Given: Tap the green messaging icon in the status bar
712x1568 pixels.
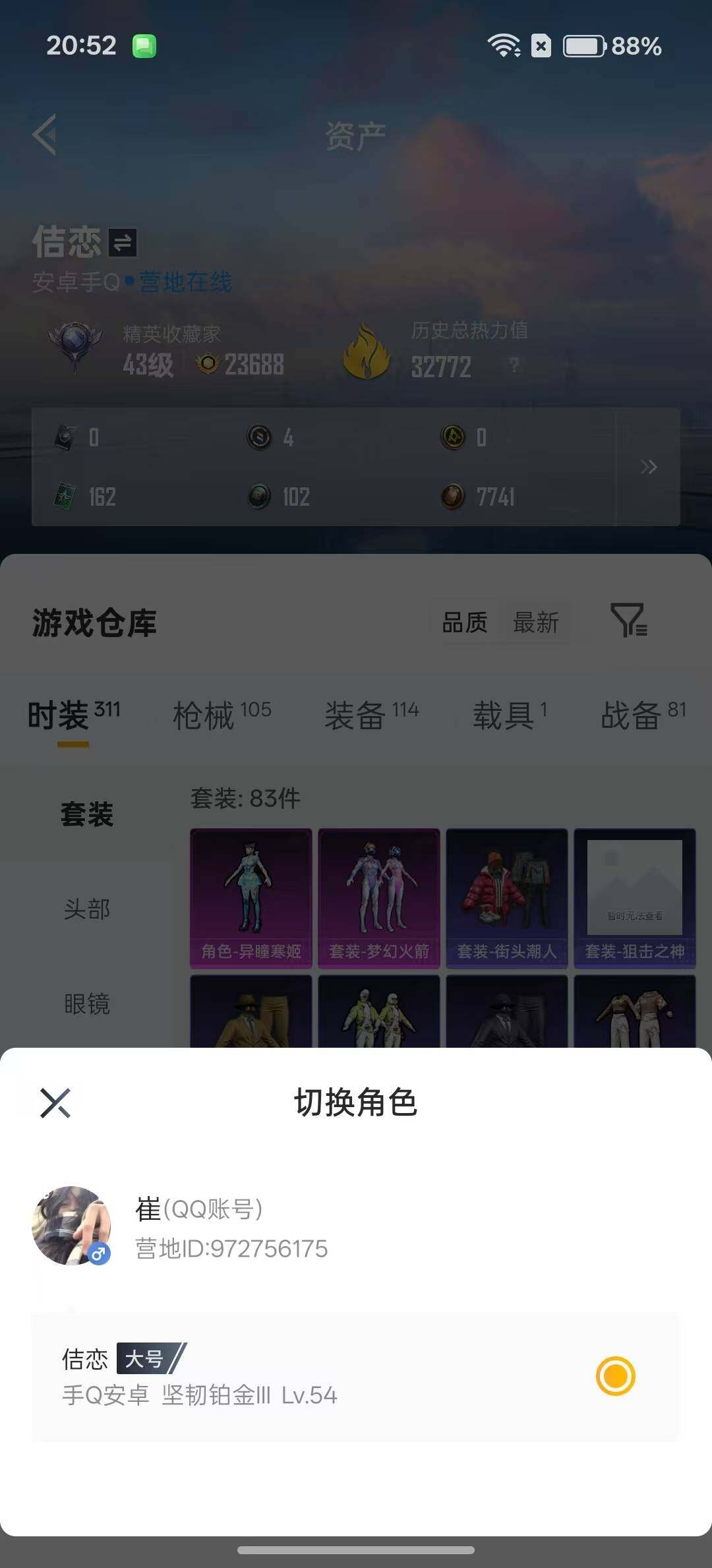Looking at the screenshot, I should [144, 45].
